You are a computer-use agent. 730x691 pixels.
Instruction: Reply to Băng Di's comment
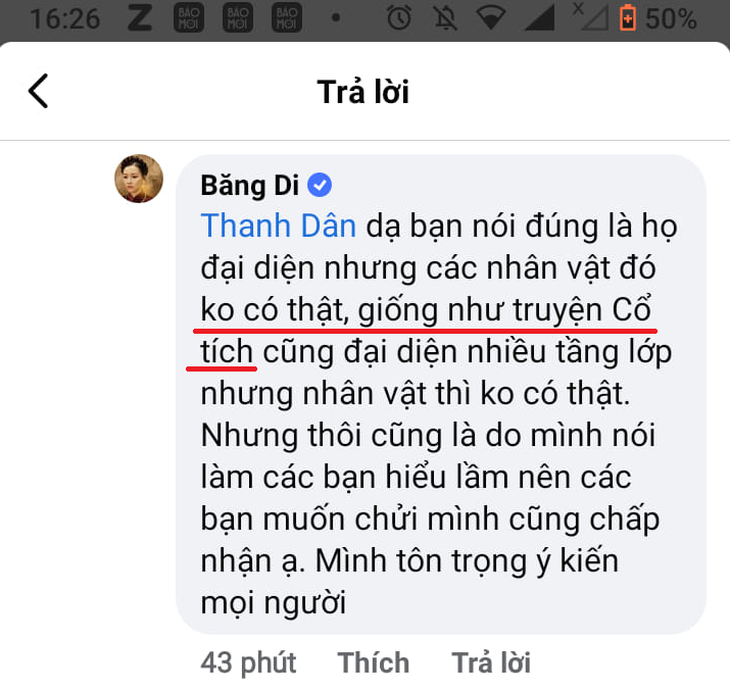coord(490,662)
